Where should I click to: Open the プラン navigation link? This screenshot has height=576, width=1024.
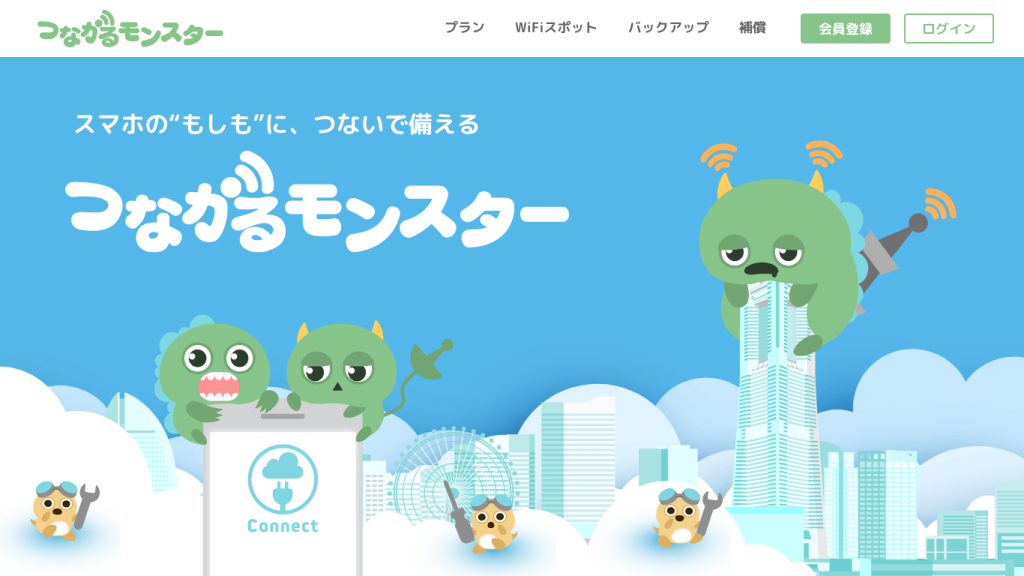(x=464, y=28)
